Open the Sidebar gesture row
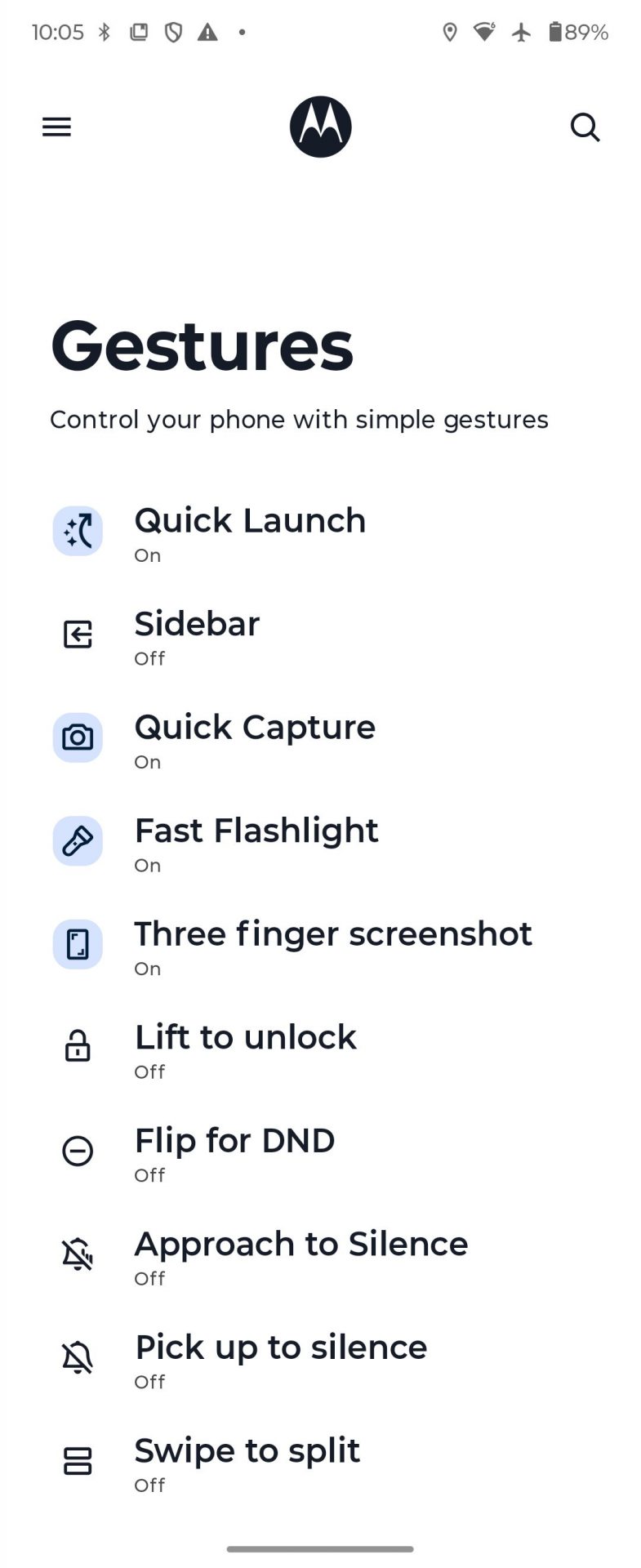 pyautogui.click(x=197, y=635)
